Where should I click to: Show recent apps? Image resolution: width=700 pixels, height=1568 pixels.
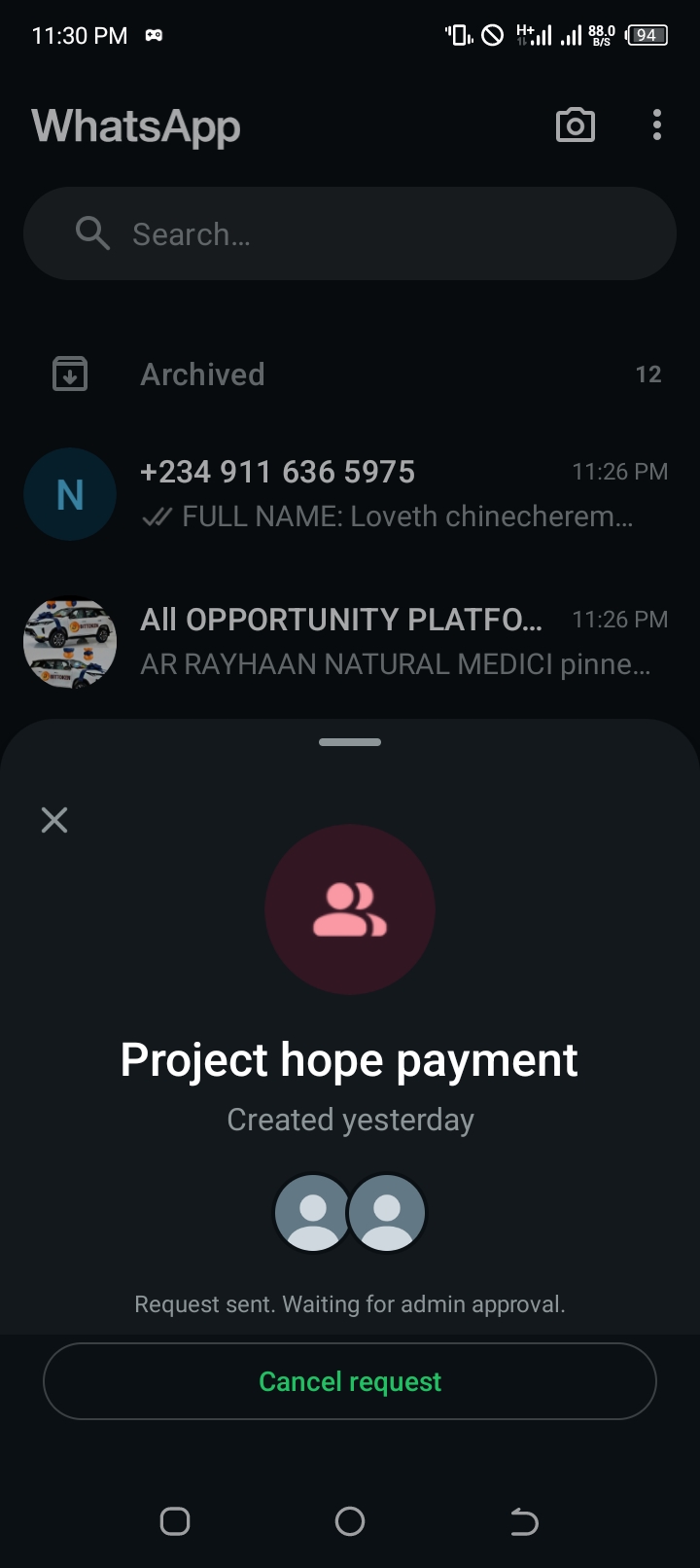pos(175,1521)
